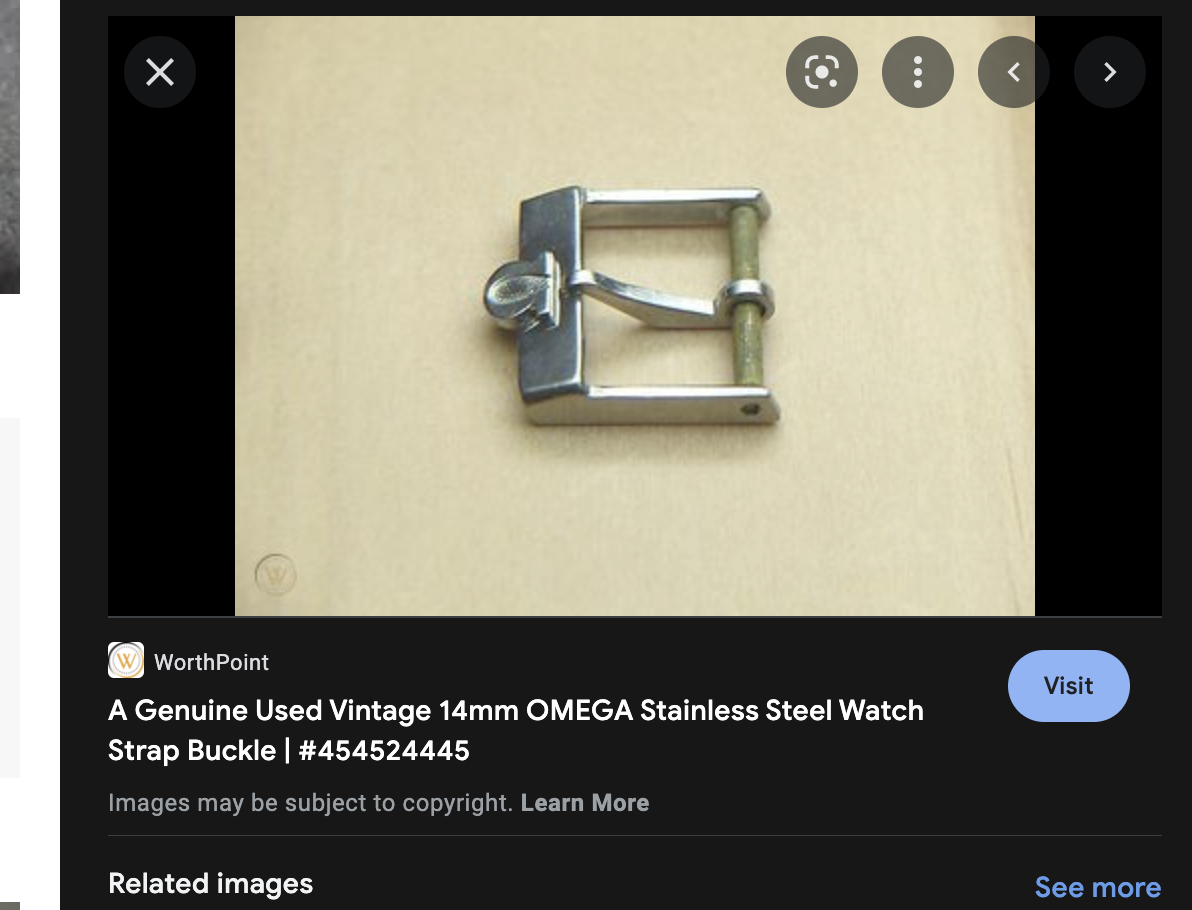The width and height of the screenshot is (1192, 910).
Task: Go to the next image
Action: pos(1109,72)
